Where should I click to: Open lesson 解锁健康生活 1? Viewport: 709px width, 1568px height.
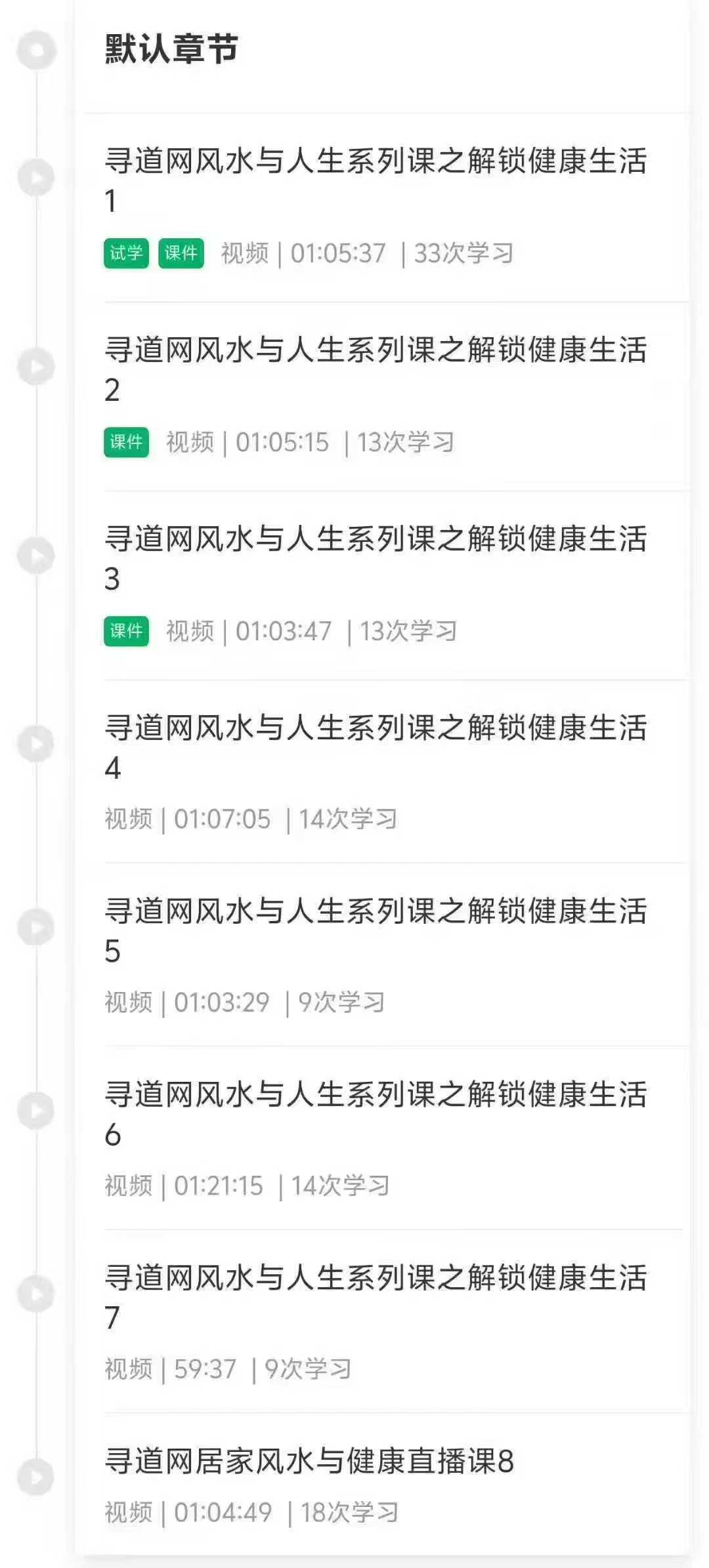click(376, 162)
